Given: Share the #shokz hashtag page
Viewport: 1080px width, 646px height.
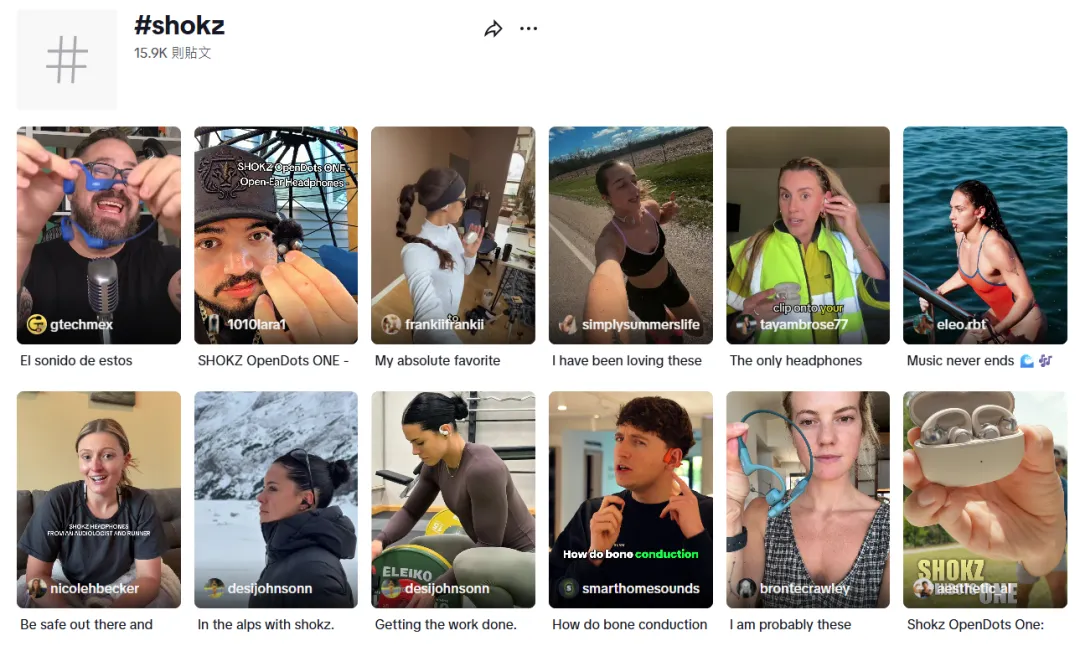Looking at the screenshot, I should (x=493, y=30).
